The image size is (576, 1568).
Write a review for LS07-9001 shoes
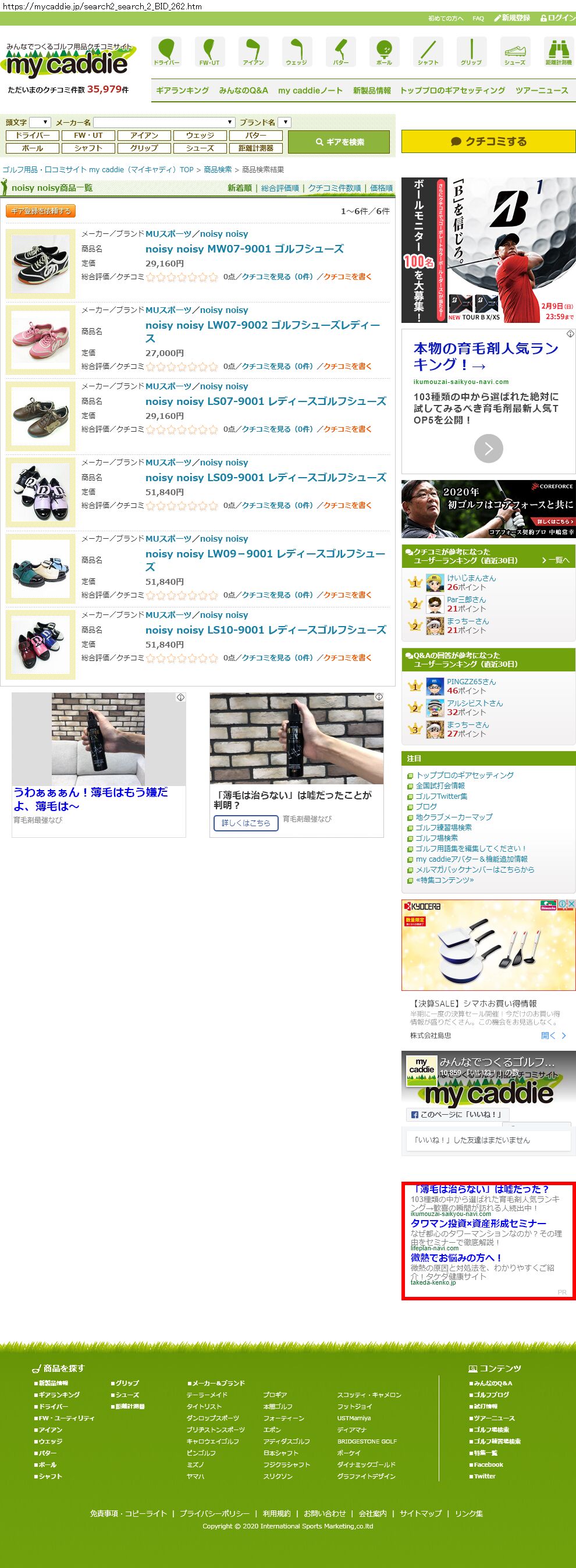tap(347, 429)
